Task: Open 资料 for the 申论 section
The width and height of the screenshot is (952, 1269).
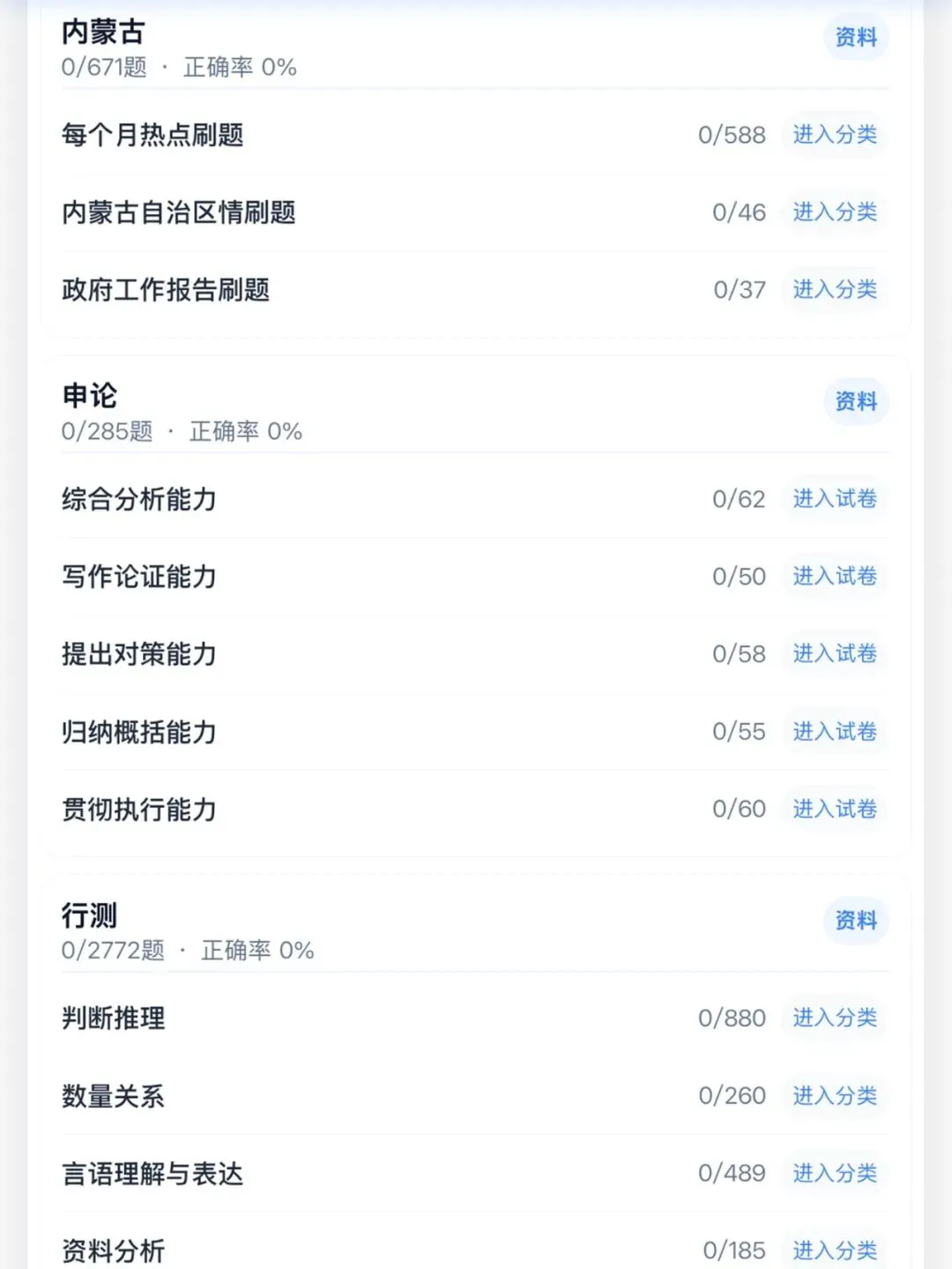Action: tap(856, 401)
